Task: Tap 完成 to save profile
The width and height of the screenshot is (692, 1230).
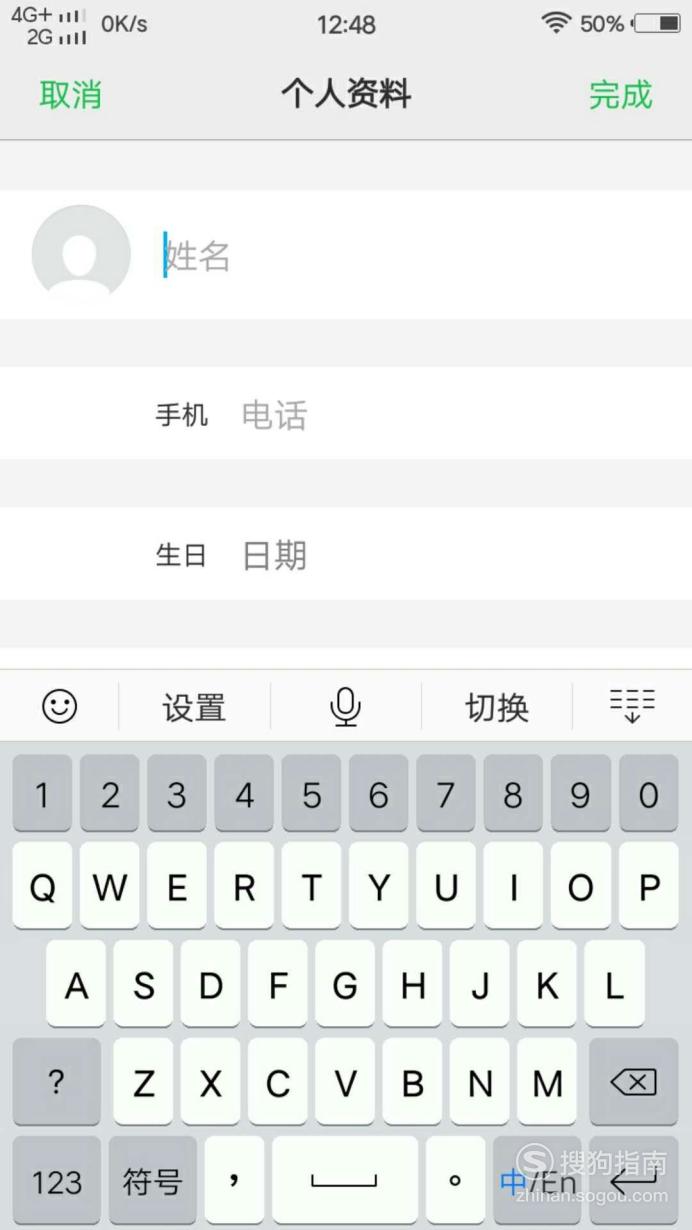Action: (x=620, y=95)
